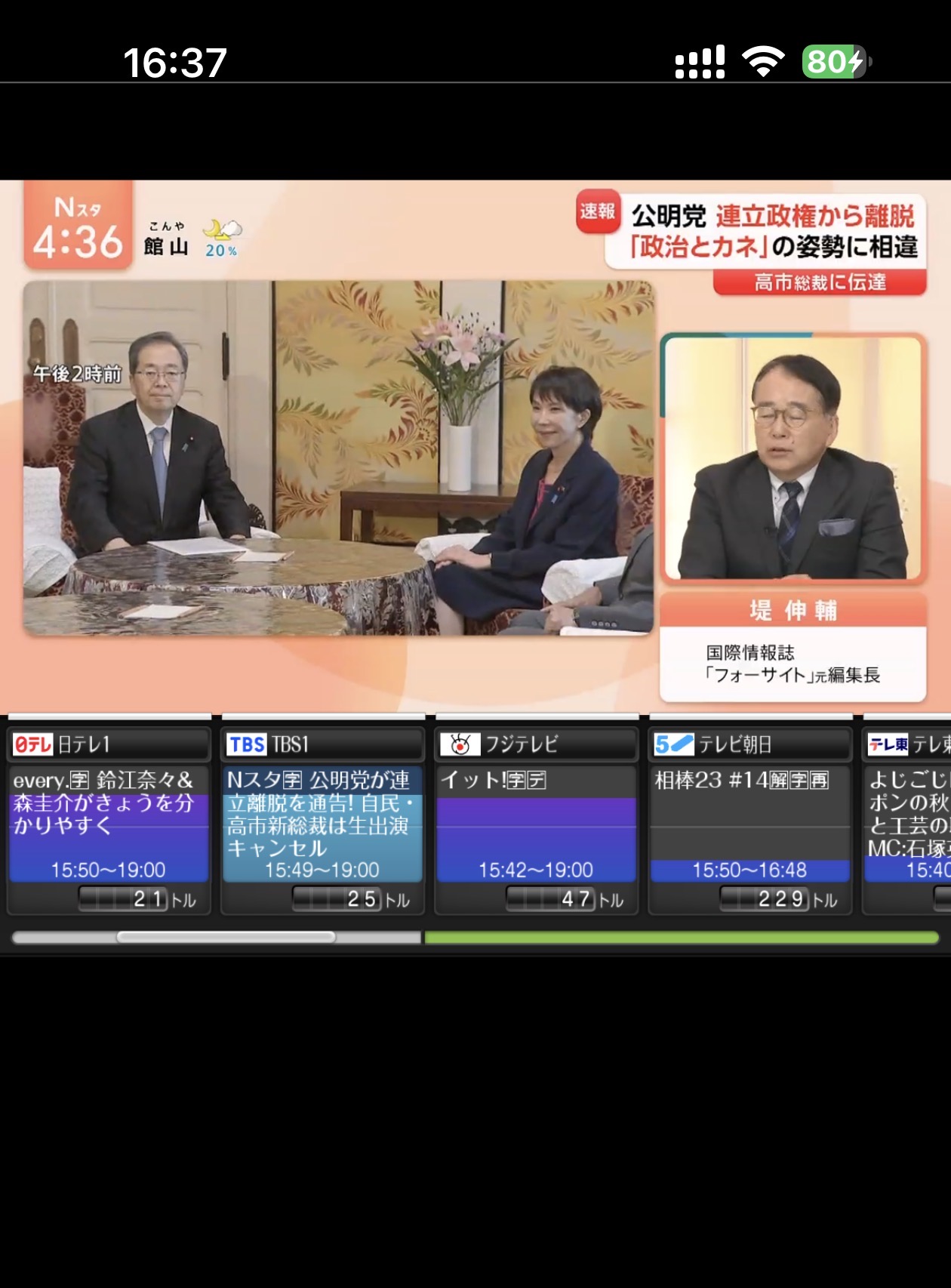Viewport: 951px width, 1288px height.
Task: Tap the channel list horizontal scrollbar
Action: (x=226, y=937)
